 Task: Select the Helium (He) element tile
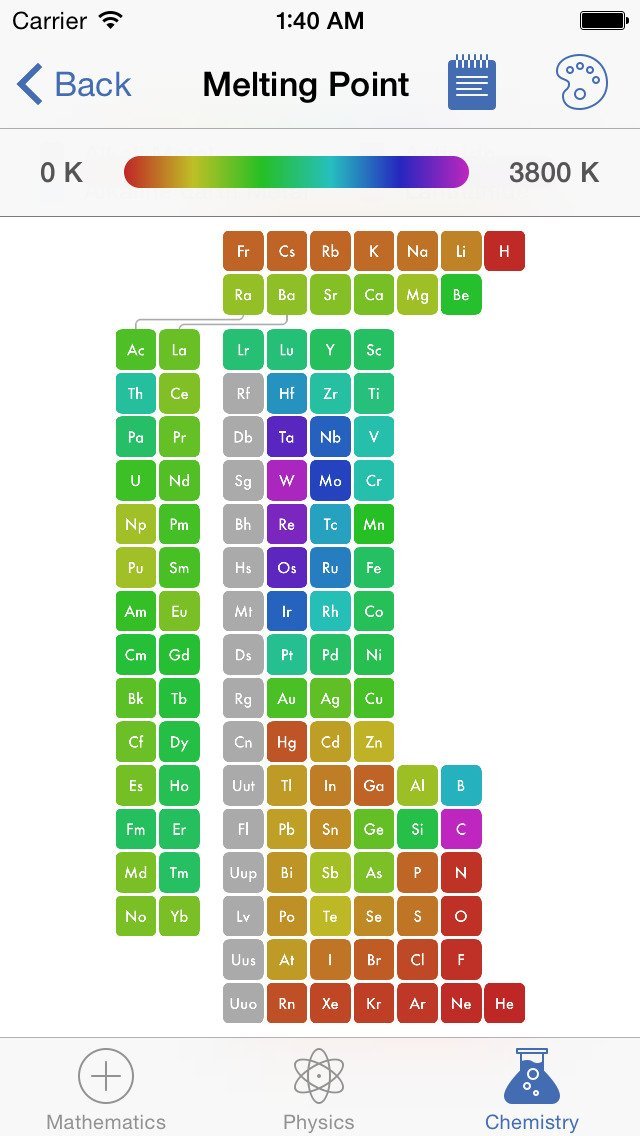click(x=504, y=1003)
